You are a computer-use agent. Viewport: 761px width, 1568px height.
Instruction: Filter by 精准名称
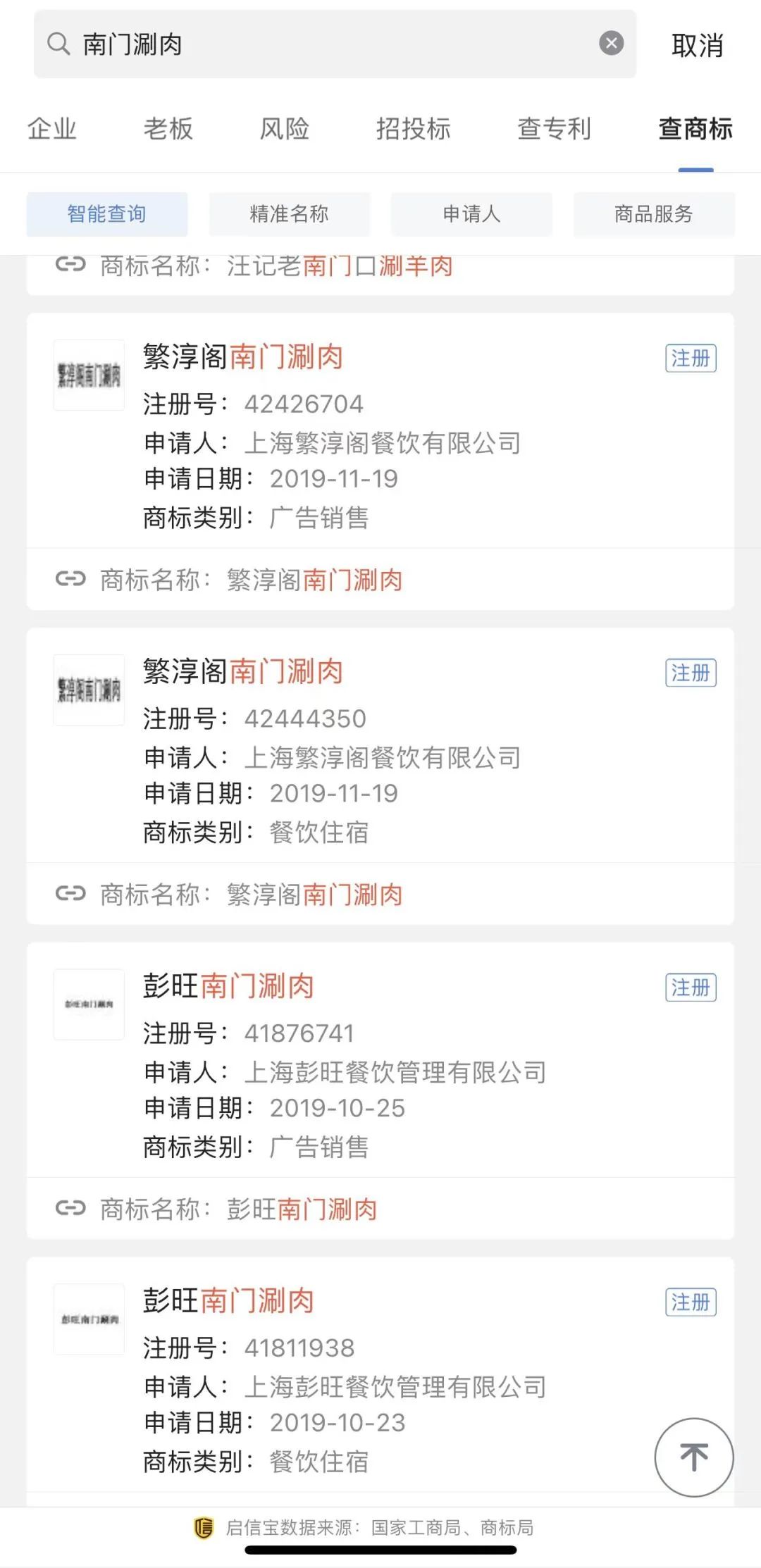coord(289,214)
